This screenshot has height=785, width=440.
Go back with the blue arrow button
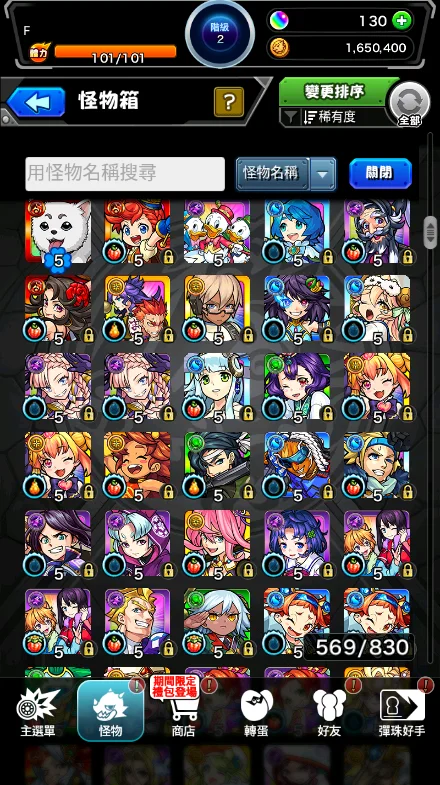(x=36, y=102)
